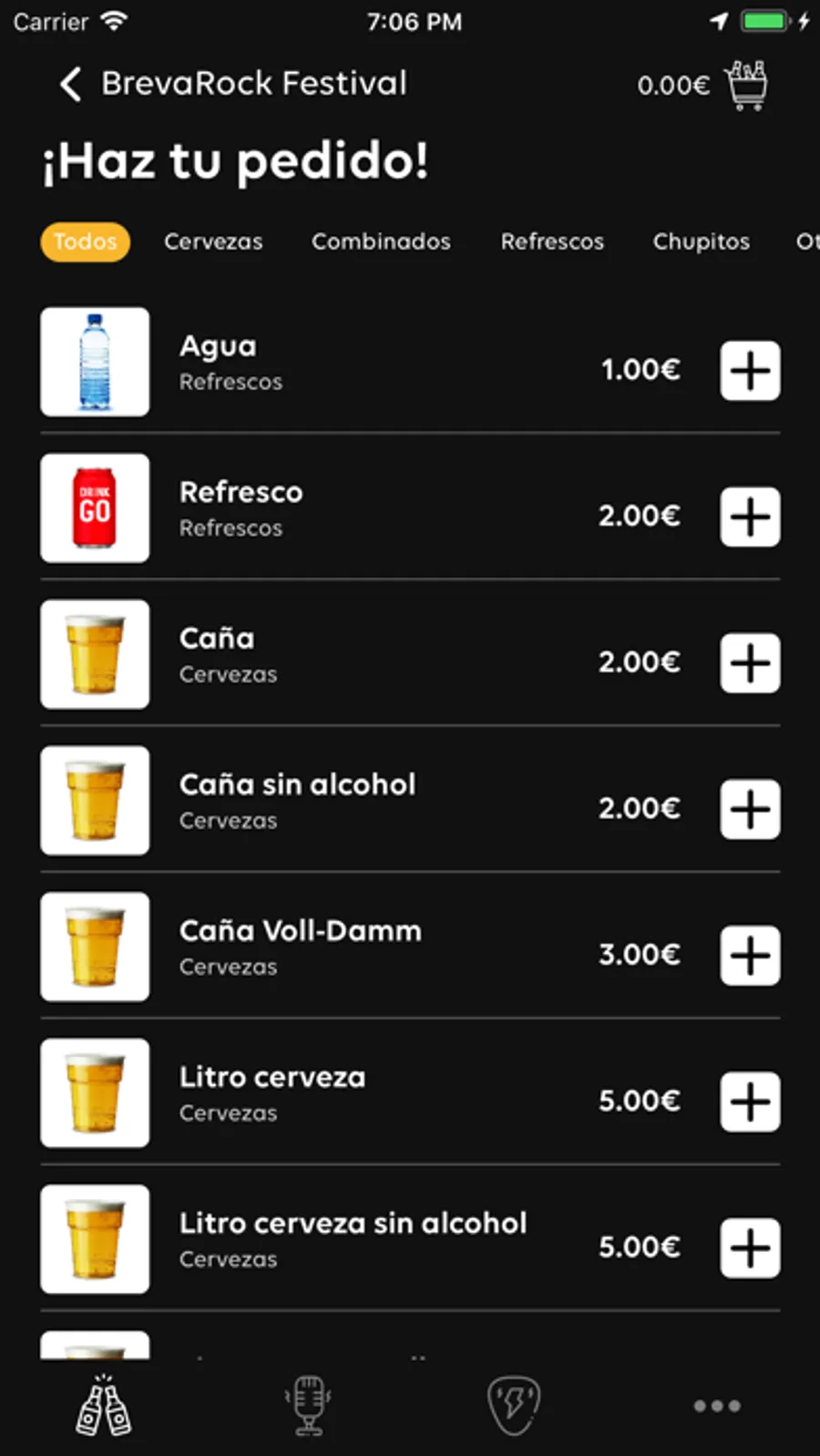This screenshot has height=1456, width=820.
Task: Switch to the Cervezas category
Action: (x=213, y=242)
